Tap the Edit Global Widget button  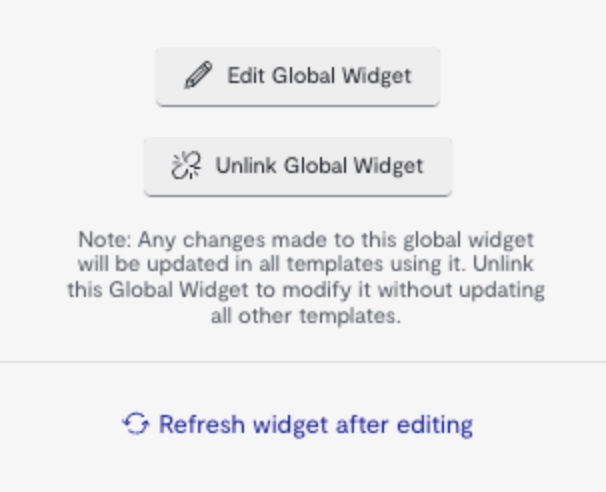(298, 76)
